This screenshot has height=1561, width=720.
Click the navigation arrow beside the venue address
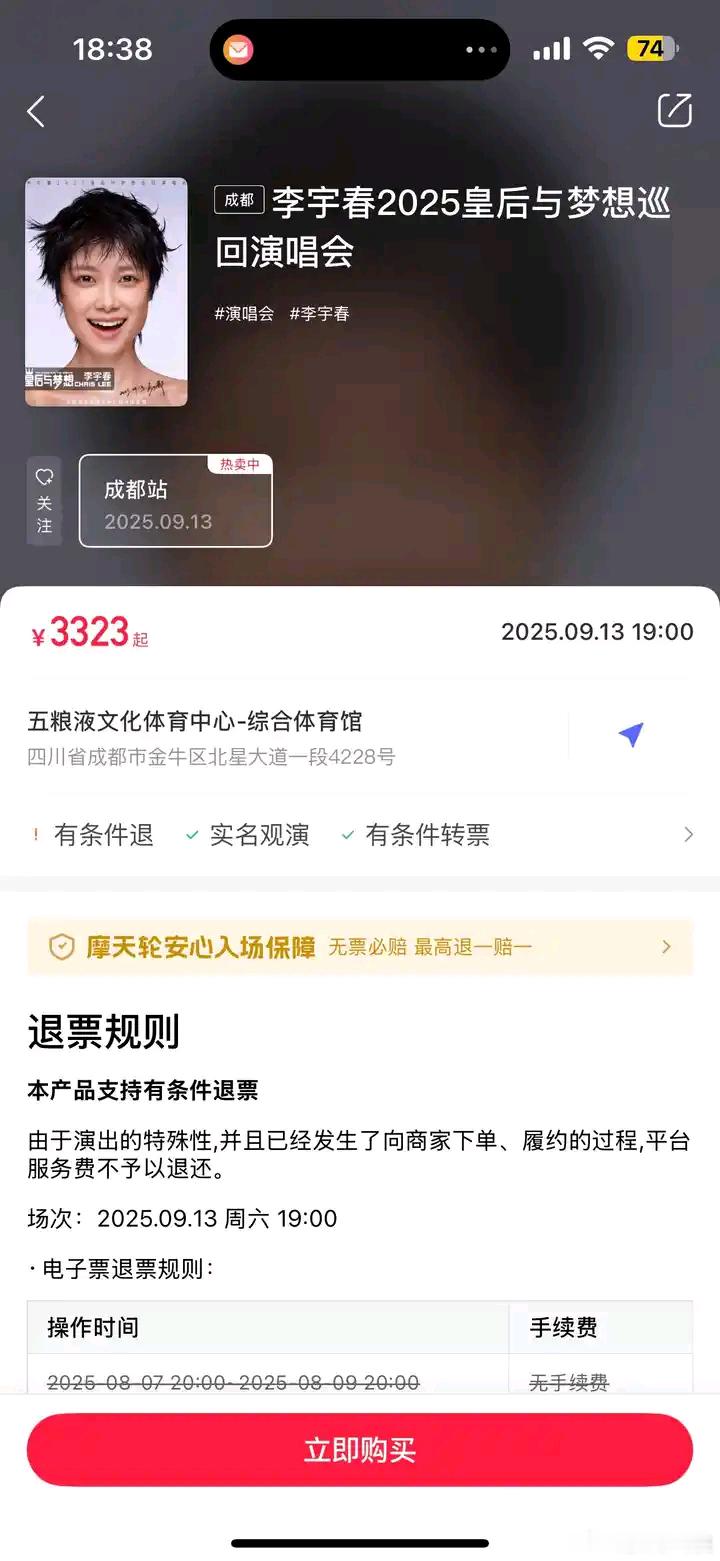[x=631, y=734]
